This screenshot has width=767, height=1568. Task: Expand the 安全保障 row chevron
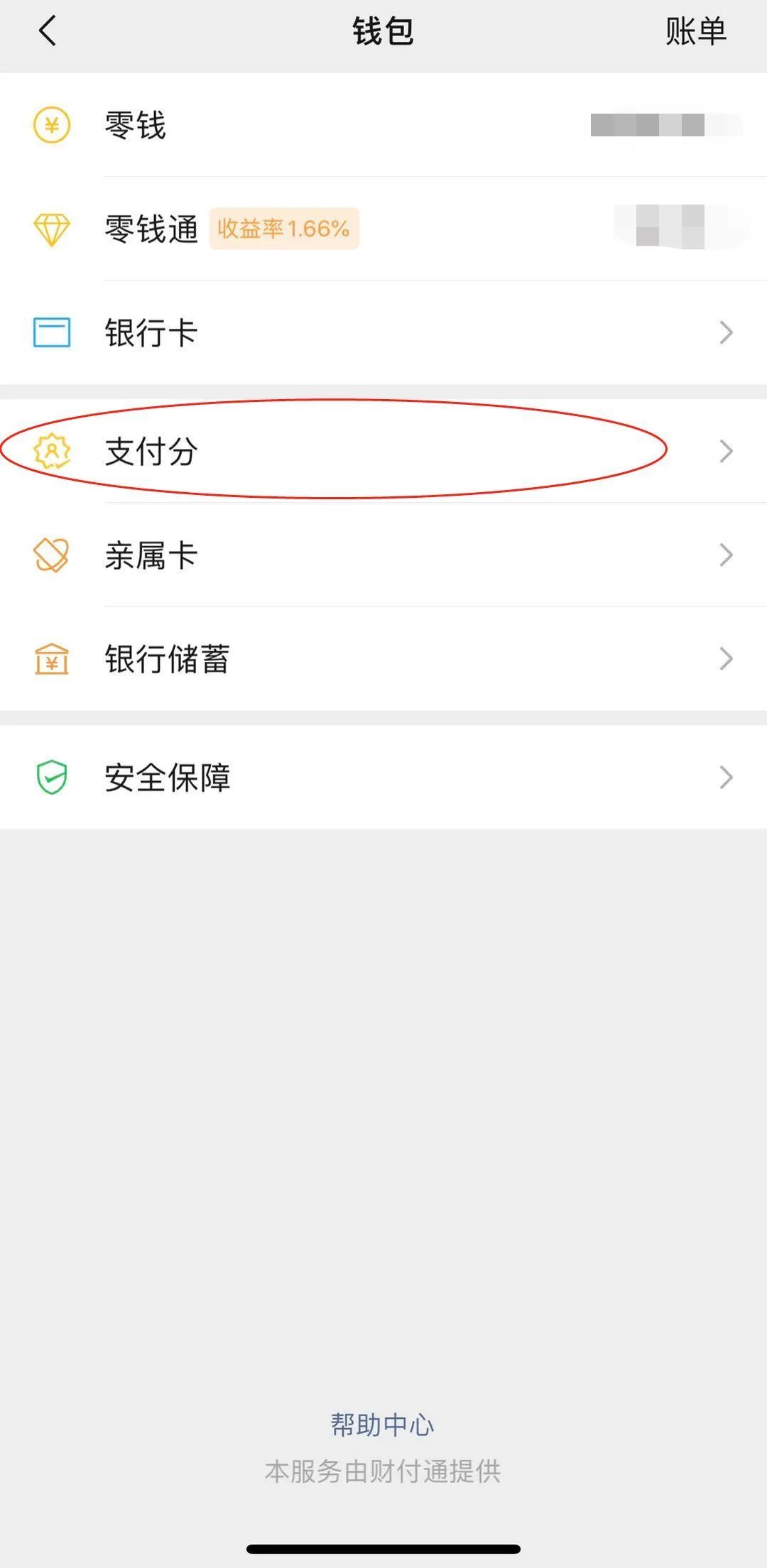(724, 777)
